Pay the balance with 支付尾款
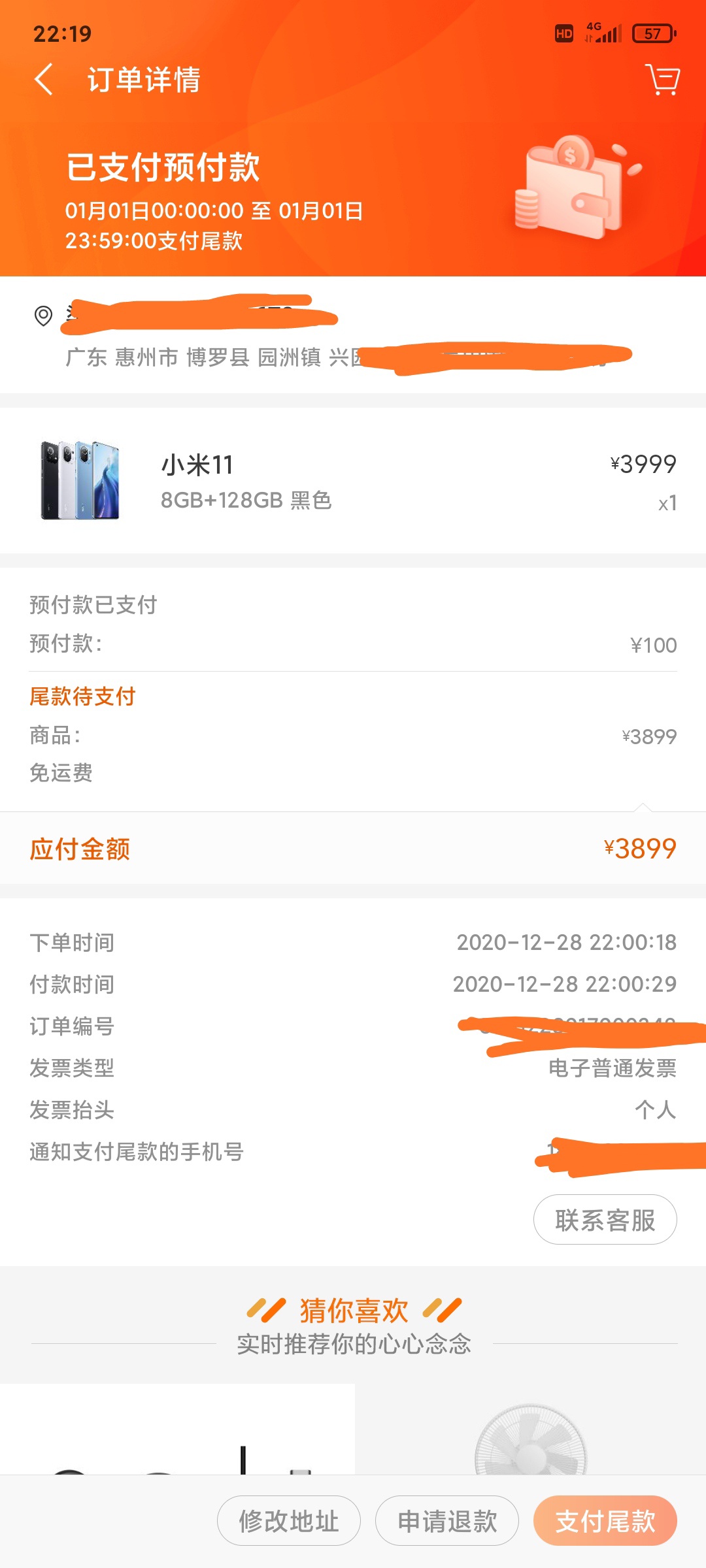Viewport: 706px width, 1568px height. tap(605, 1521)
